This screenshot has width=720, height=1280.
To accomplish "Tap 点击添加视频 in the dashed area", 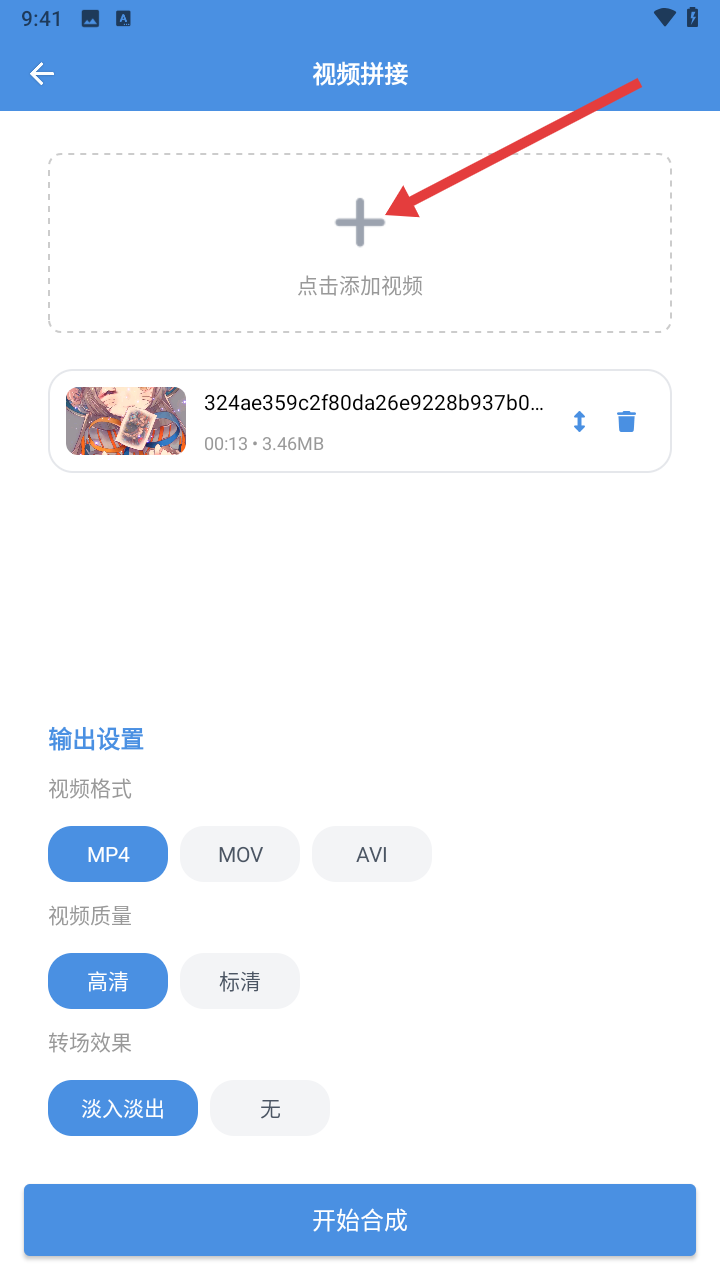I will tap(360, 285).
